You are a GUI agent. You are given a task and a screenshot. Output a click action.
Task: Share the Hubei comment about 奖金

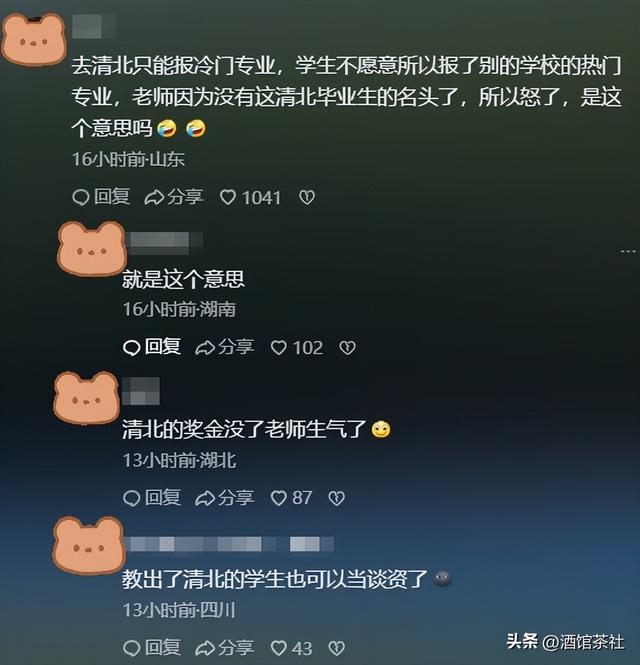[x=224, y=497]
